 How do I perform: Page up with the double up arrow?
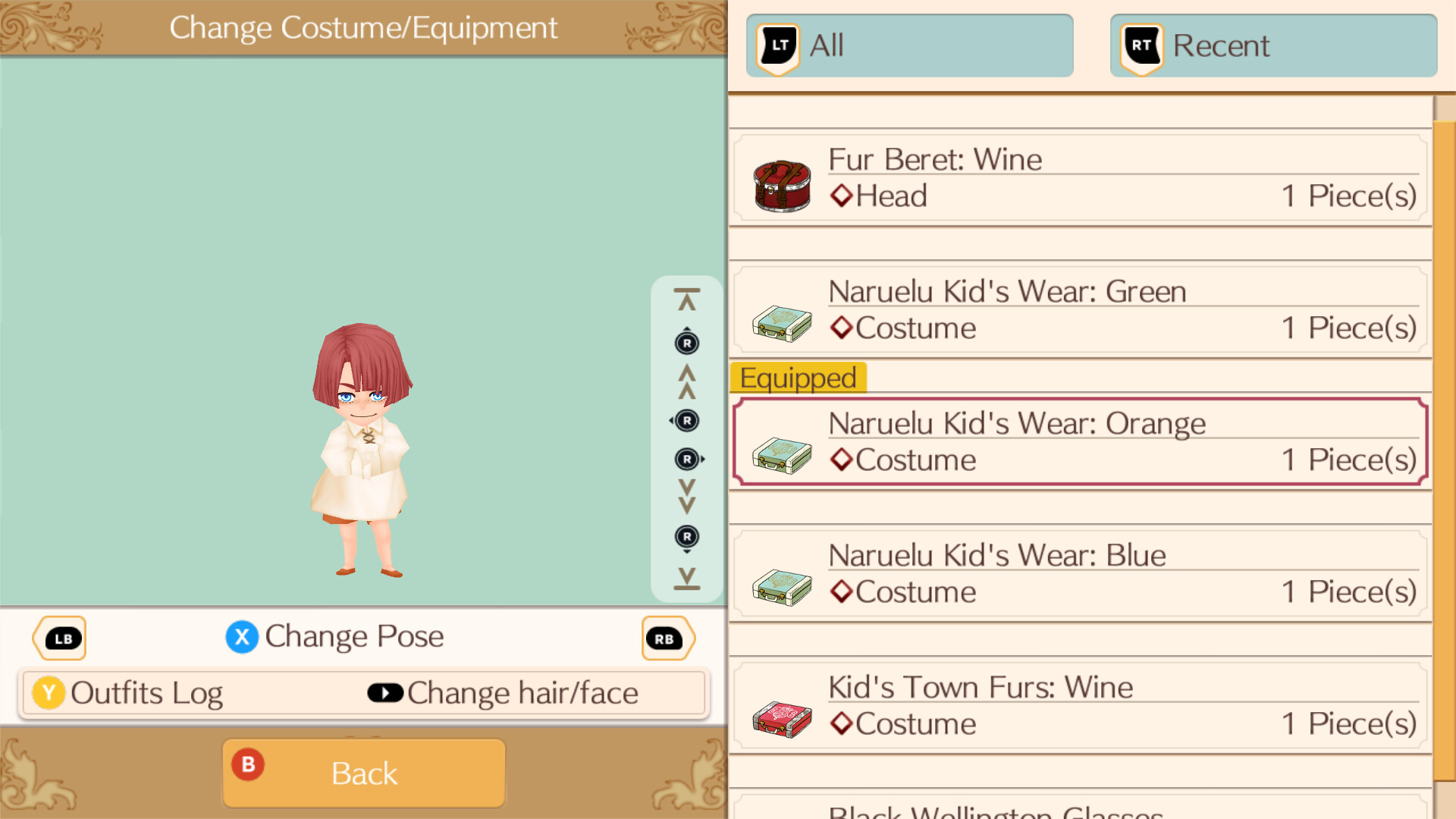tap(686, 381)
